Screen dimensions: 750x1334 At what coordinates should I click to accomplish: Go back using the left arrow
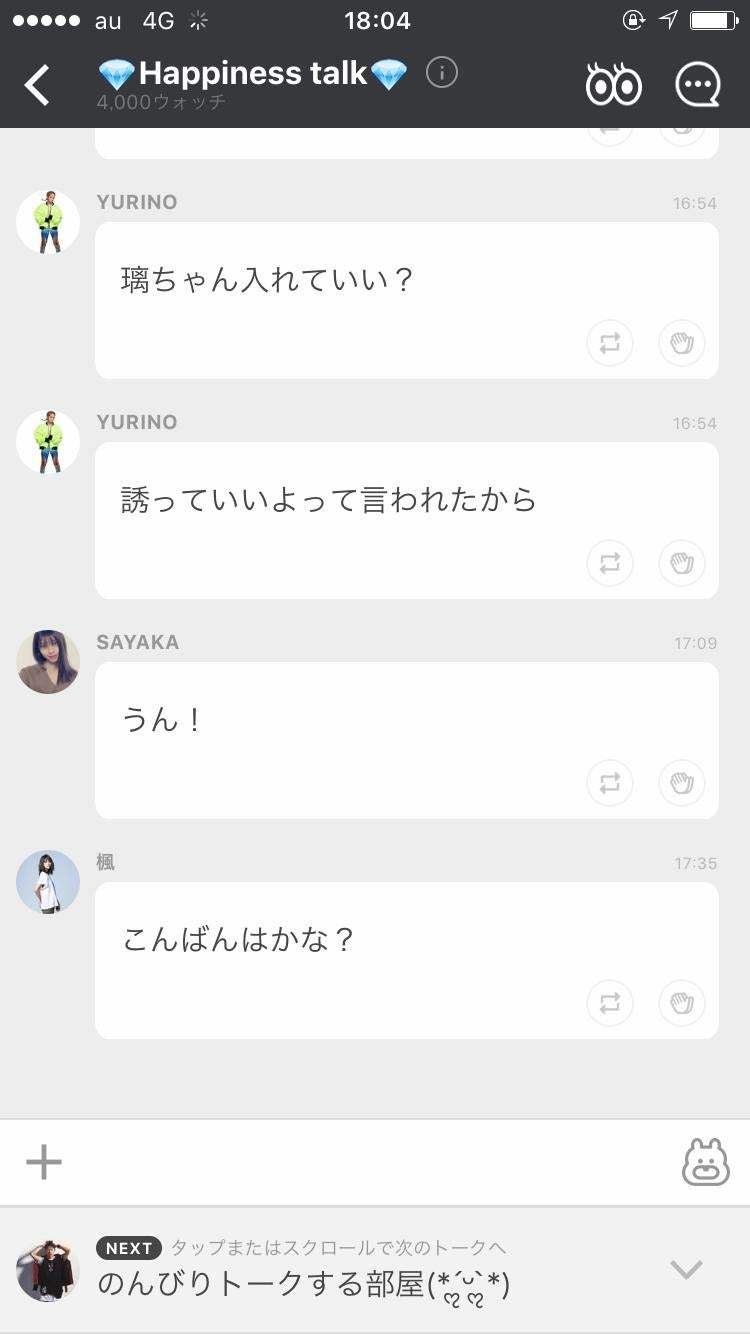[x=37, y=84]
